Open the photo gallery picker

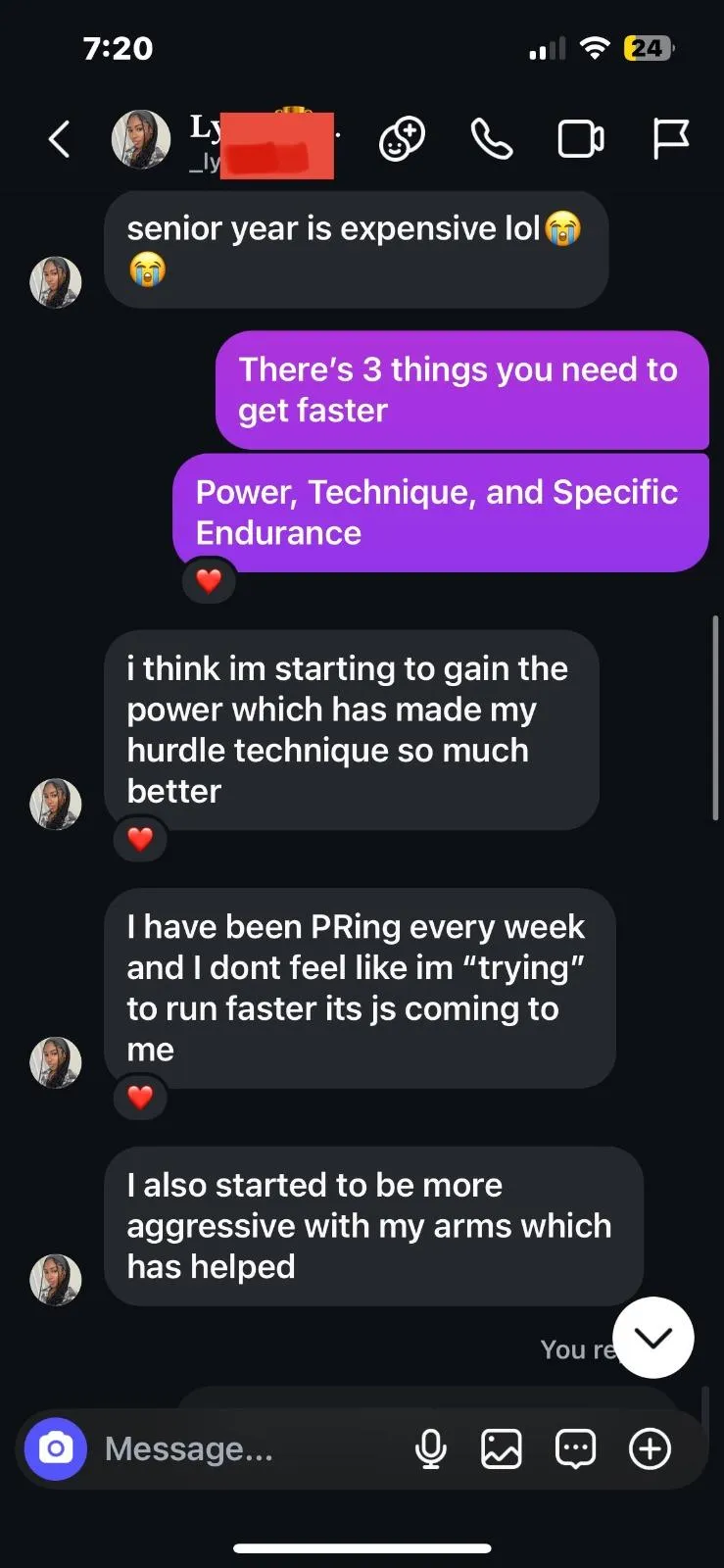point(501,1448)
